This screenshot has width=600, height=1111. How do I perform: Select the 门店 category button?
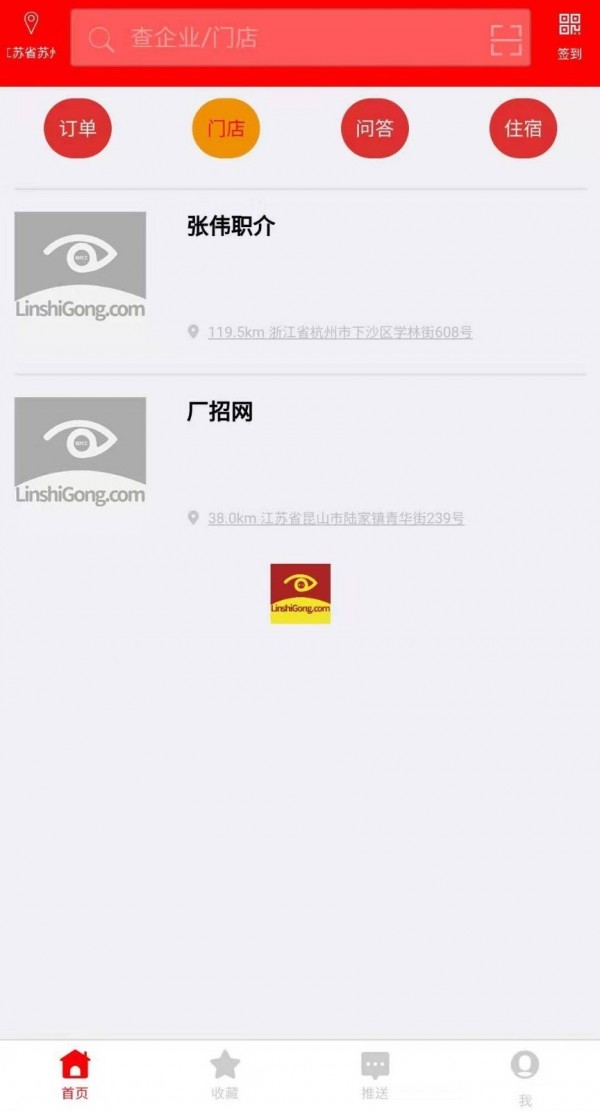coord(226,128)
